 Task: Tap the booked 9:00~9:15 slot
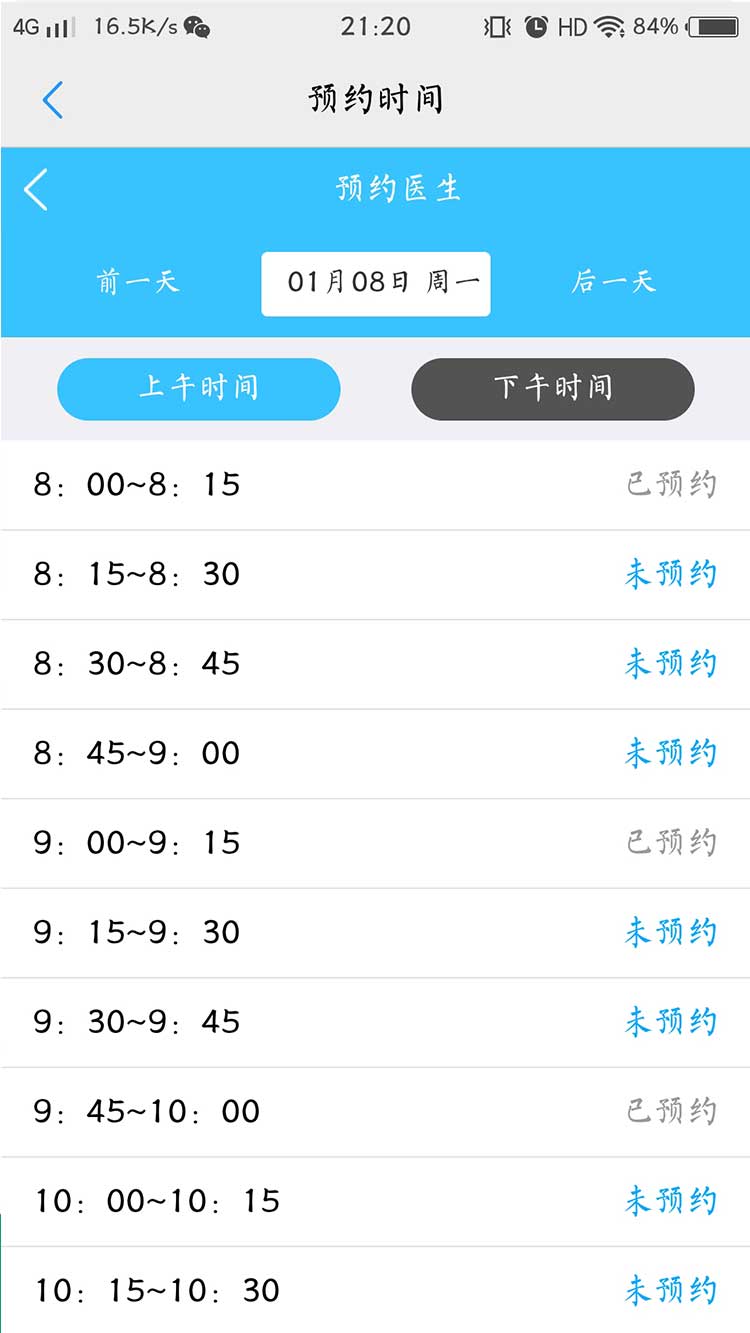tap(375, 843)
